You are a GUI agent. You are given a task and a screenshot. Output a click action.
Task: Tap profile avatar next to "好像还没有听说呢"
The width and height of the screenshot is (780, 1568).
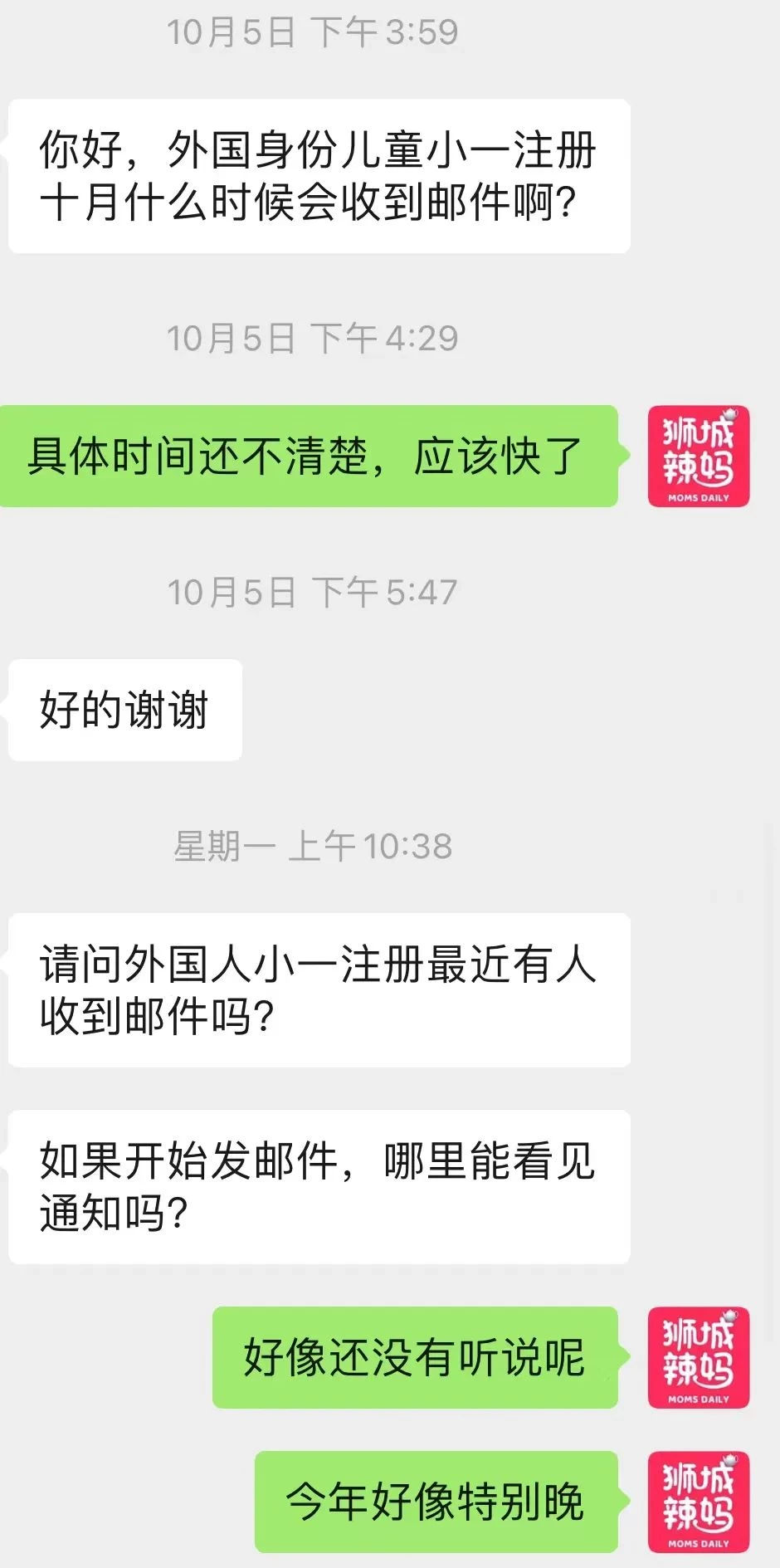(x=699, y=1357)
